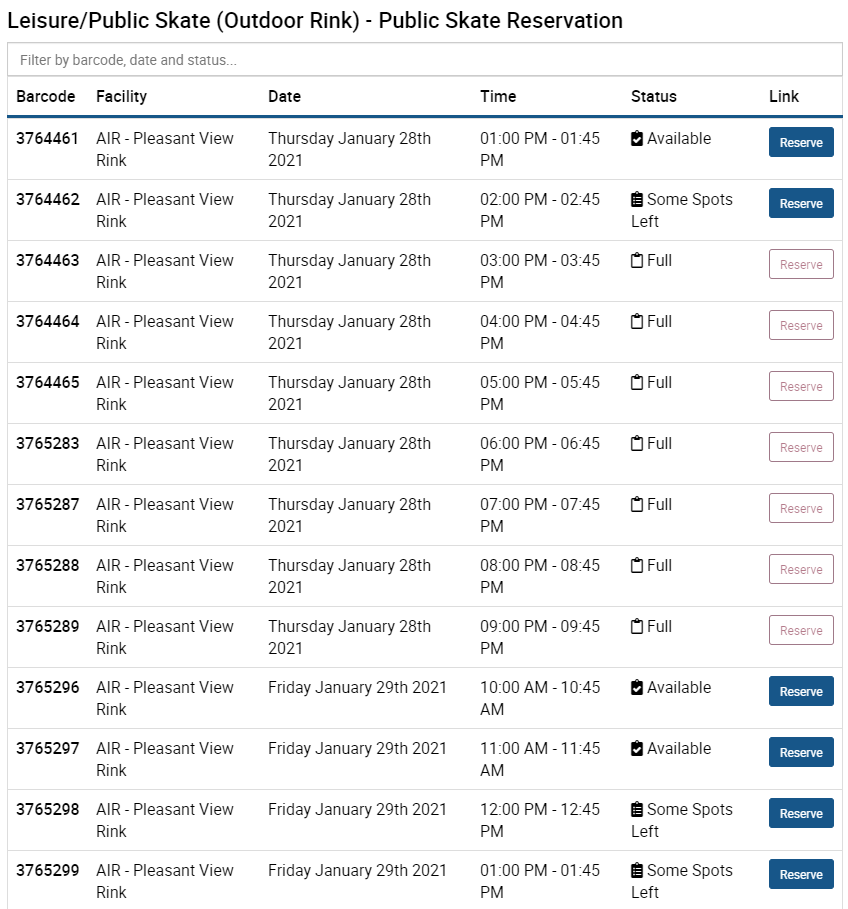Image resolution: width=848 pixels, height=909 pixels.
Task: Reserve the Friday 10:00 AM slot 3765296
Action: (x=800, y=691)
